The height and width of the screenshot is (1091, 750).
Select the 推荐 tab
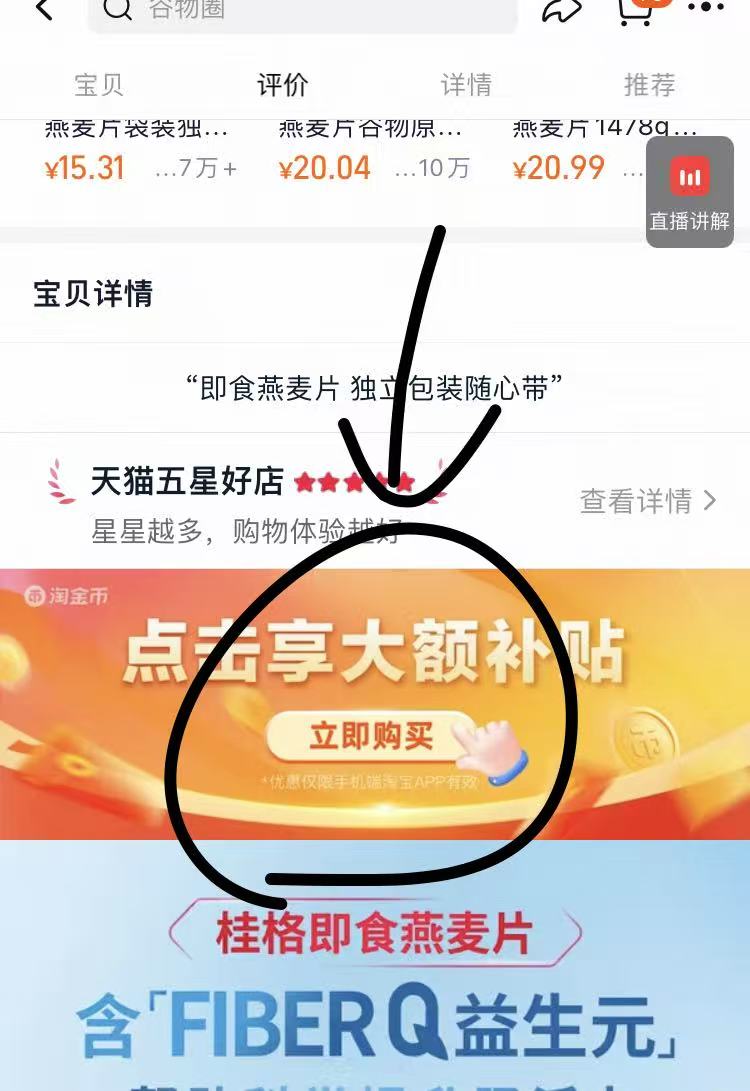(x=649, y=85)
